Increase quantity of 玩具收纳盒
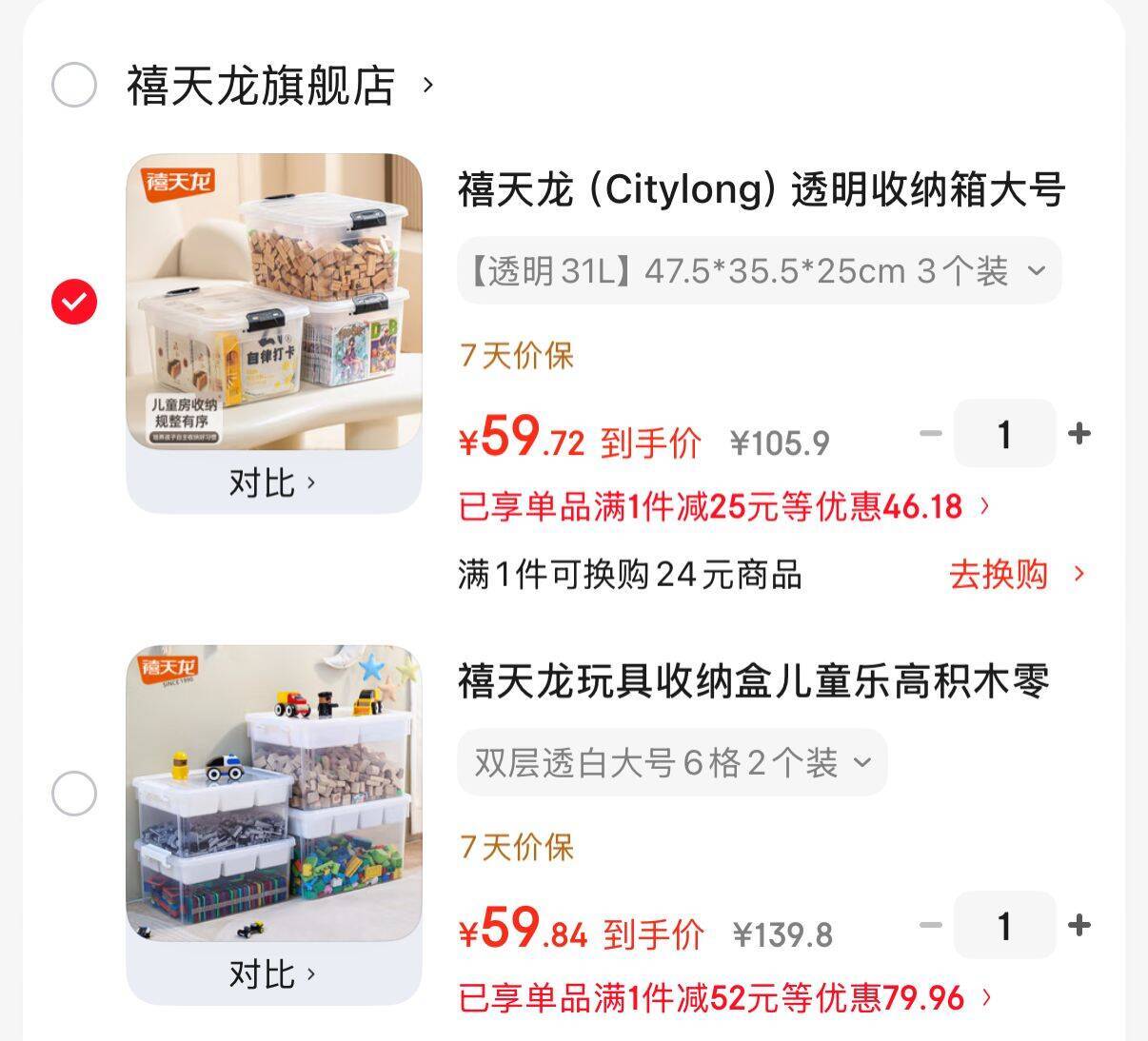The image size is (1148, 1041). [1079, 925]
